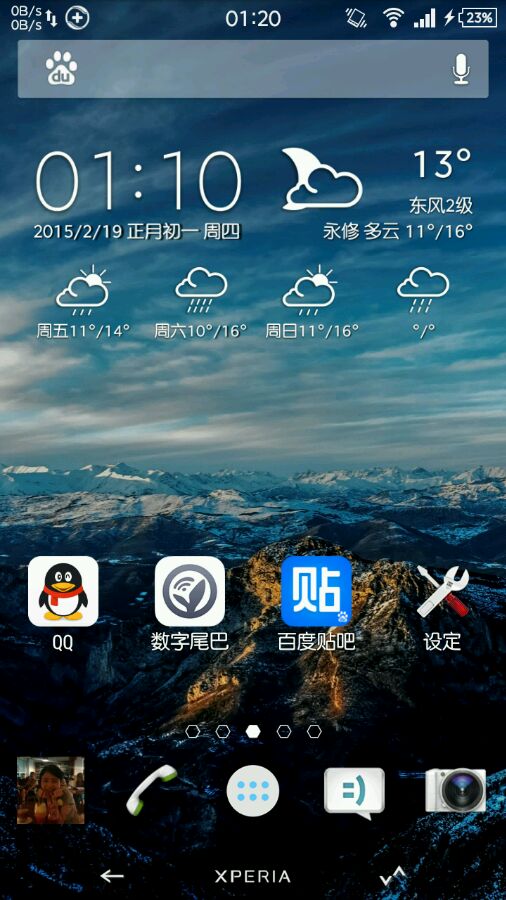Open weather details for 永修
Screen dimensions: 506x900
coord(398,231)
